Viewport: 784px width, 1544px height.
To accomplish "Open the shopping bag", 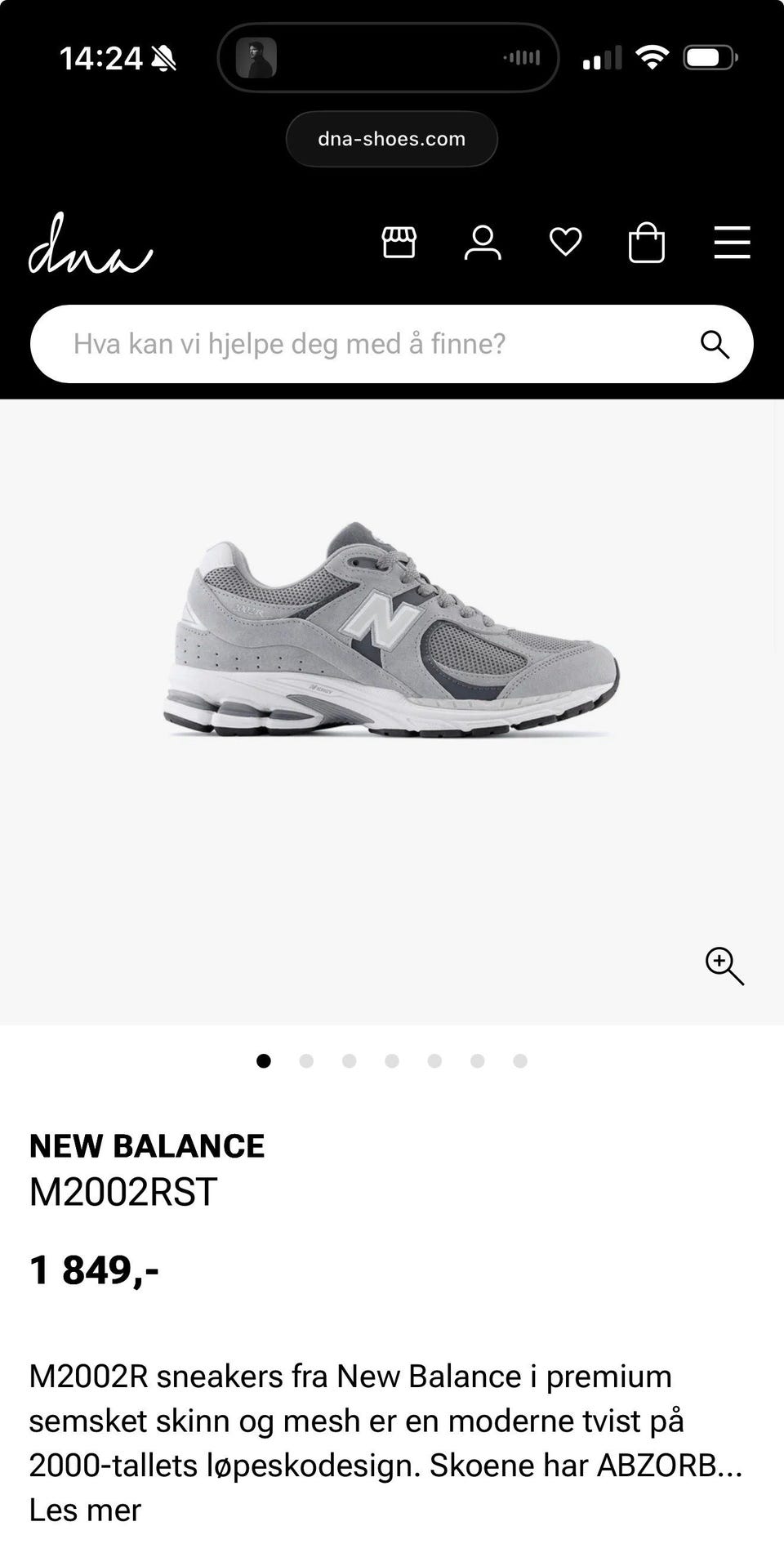I will point(647,243).
